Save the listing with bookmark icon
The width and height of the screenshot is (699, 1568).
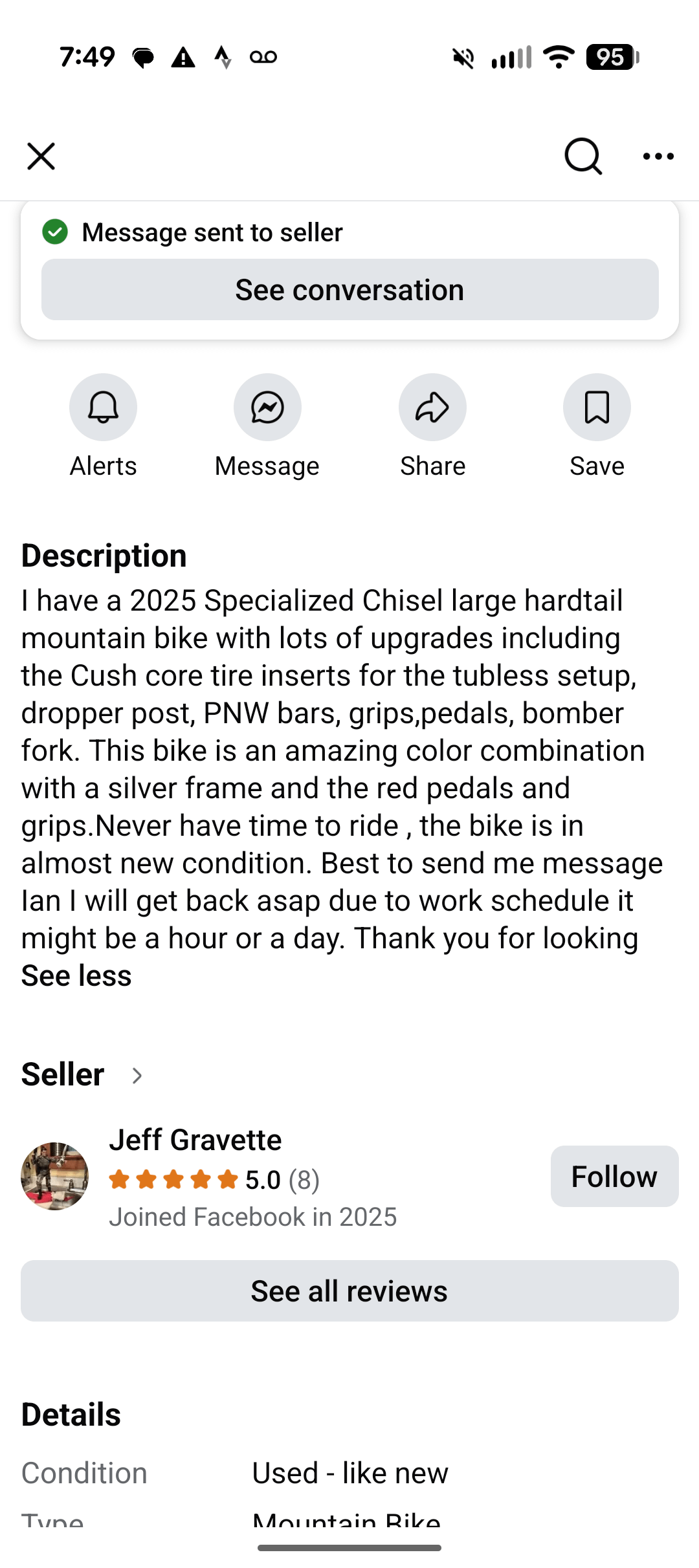coord(597,407)
